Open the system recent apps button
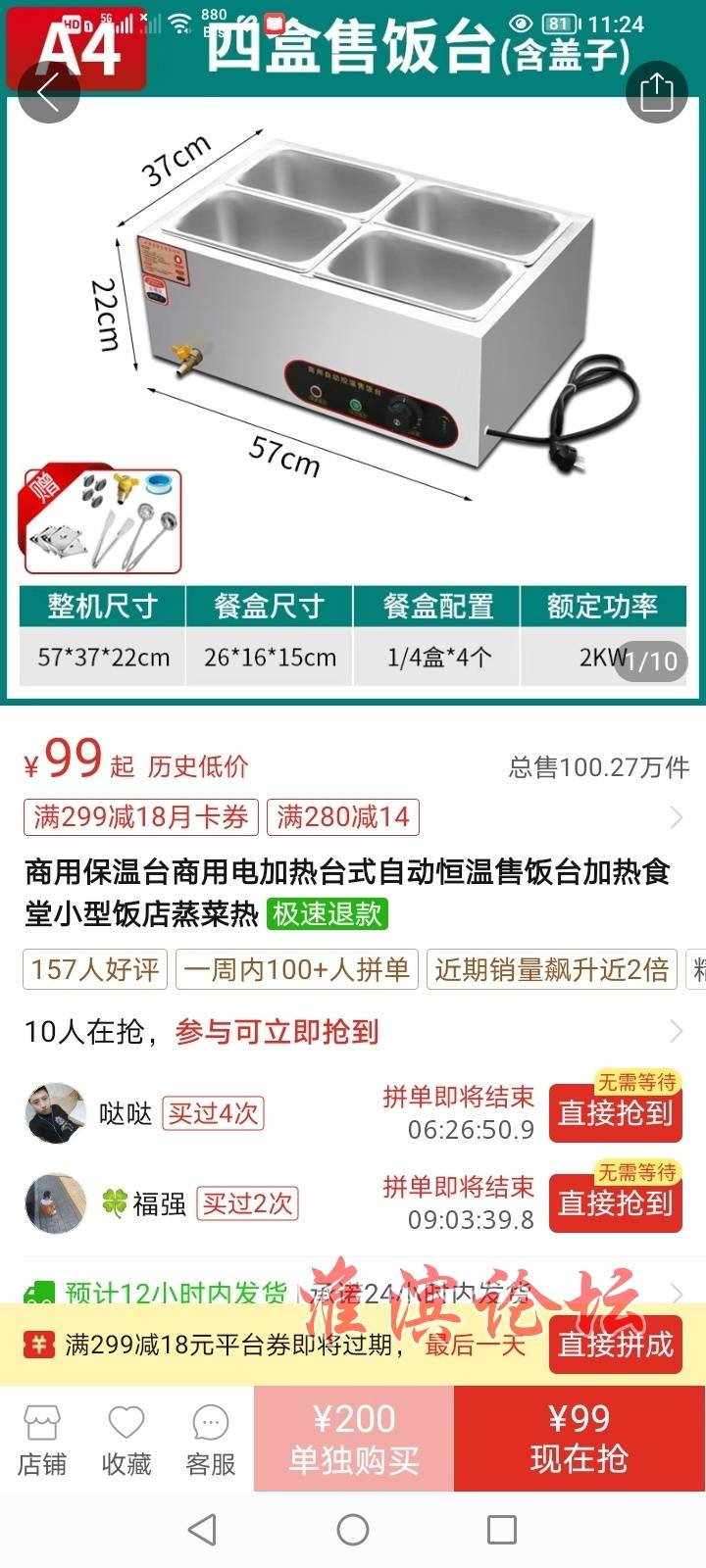The width and height of the screenshot is (706, 1568). [x=502, y=1530]
